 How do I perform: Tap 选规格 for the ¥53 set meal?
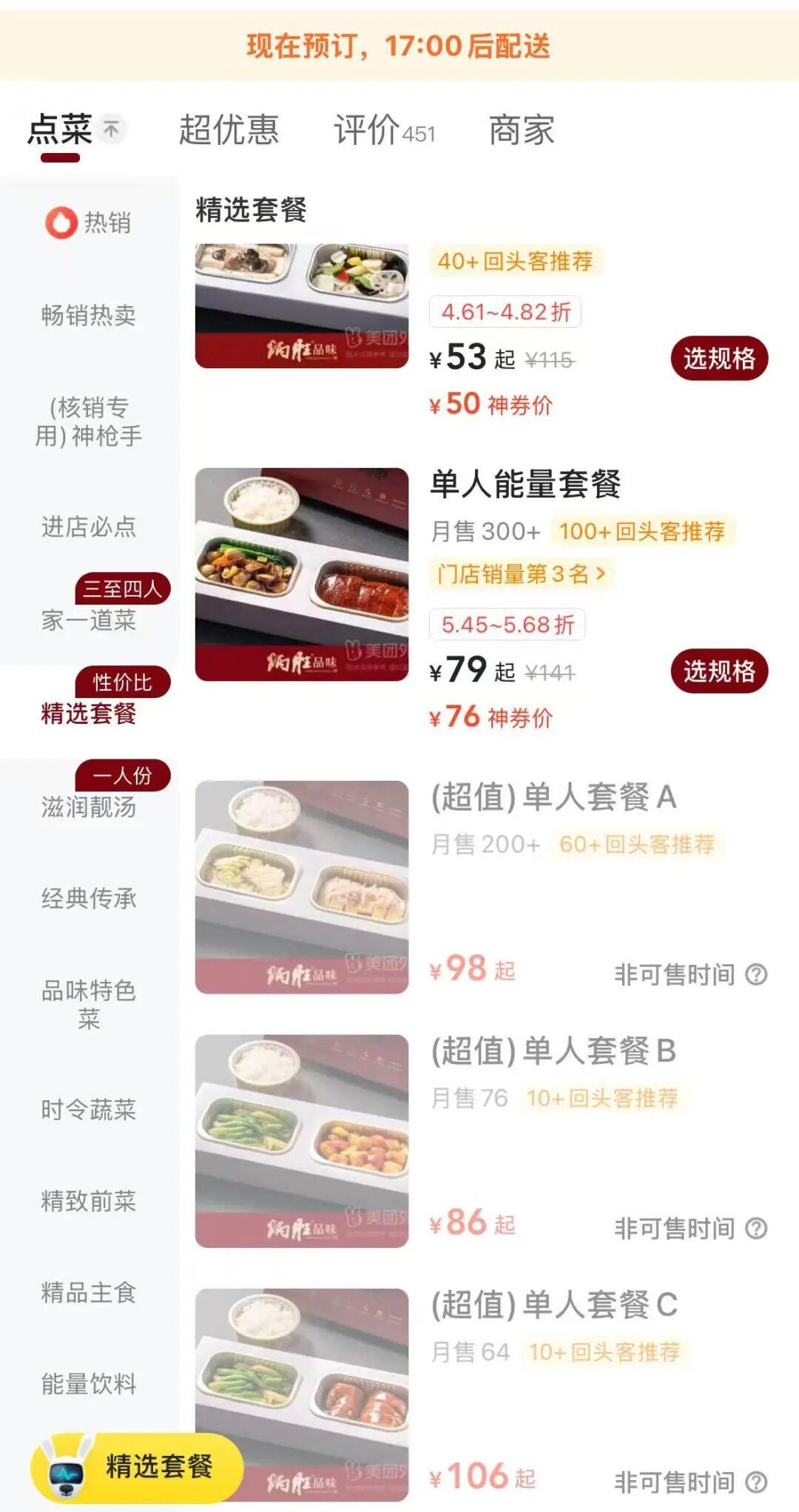(719, 359)
